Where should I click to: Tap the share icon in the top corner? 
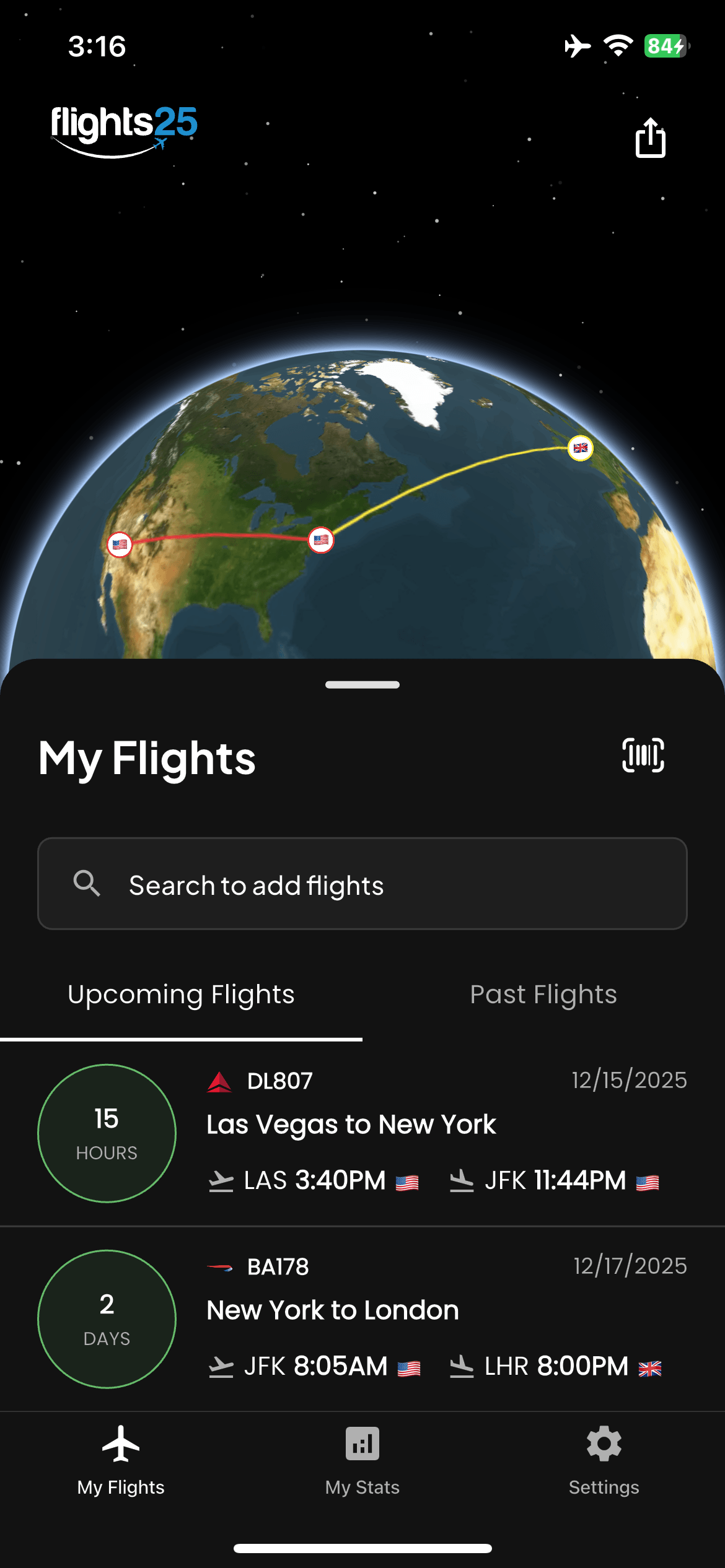pos(649,137)
